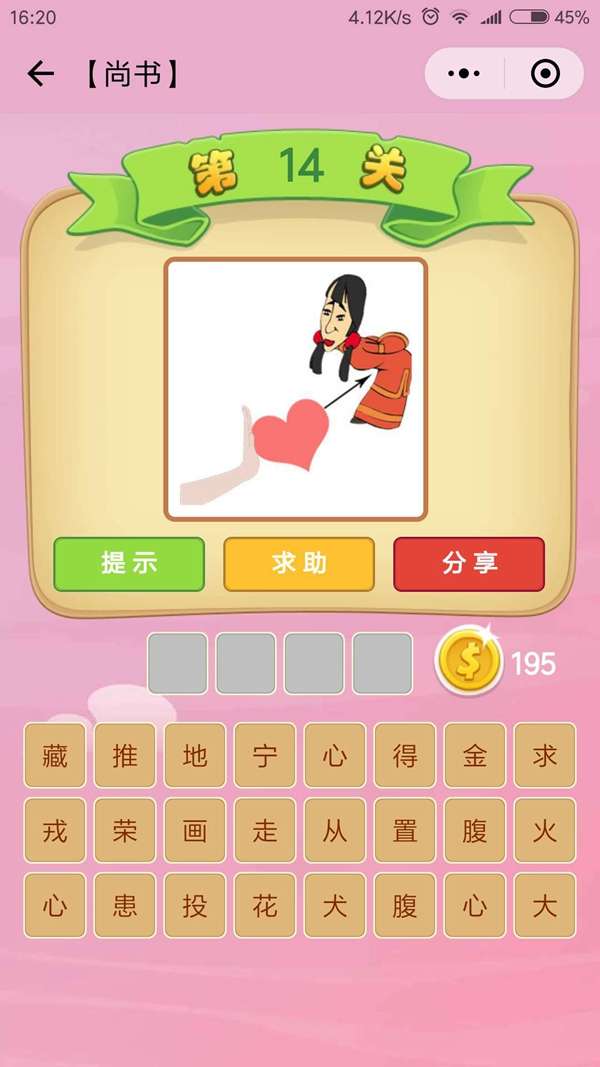
Task: Choose the 走 character tile
Action: coord(265,831)
